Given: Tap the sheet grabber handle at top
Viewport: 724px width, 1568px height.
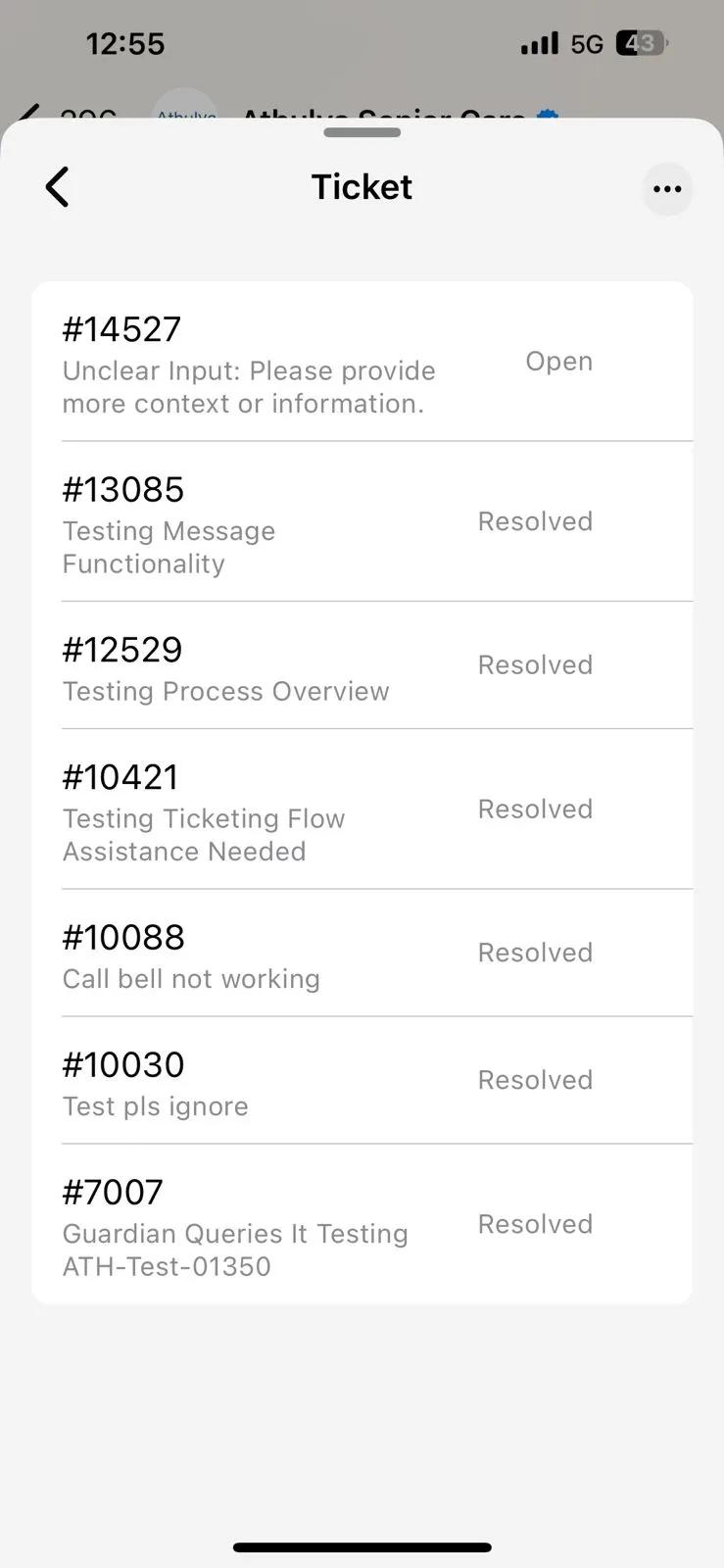Looking at the screenshot, I should (362, 132).
